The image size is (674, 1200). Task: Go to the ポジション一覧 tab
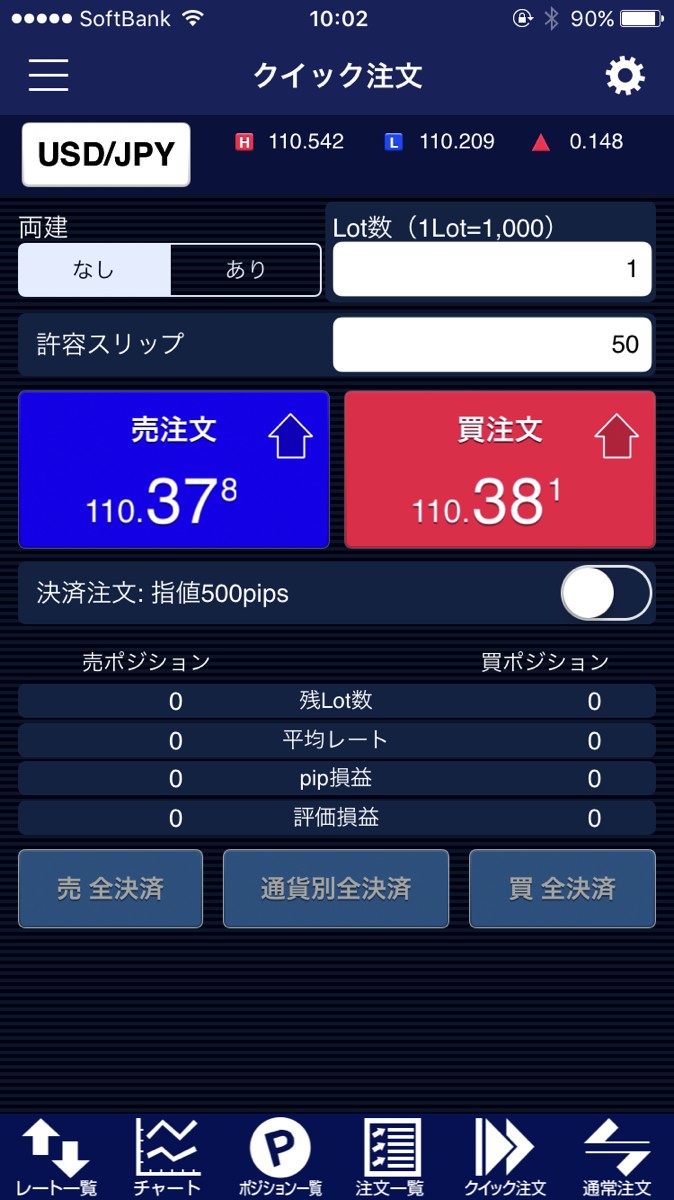tap(280, 1157)
